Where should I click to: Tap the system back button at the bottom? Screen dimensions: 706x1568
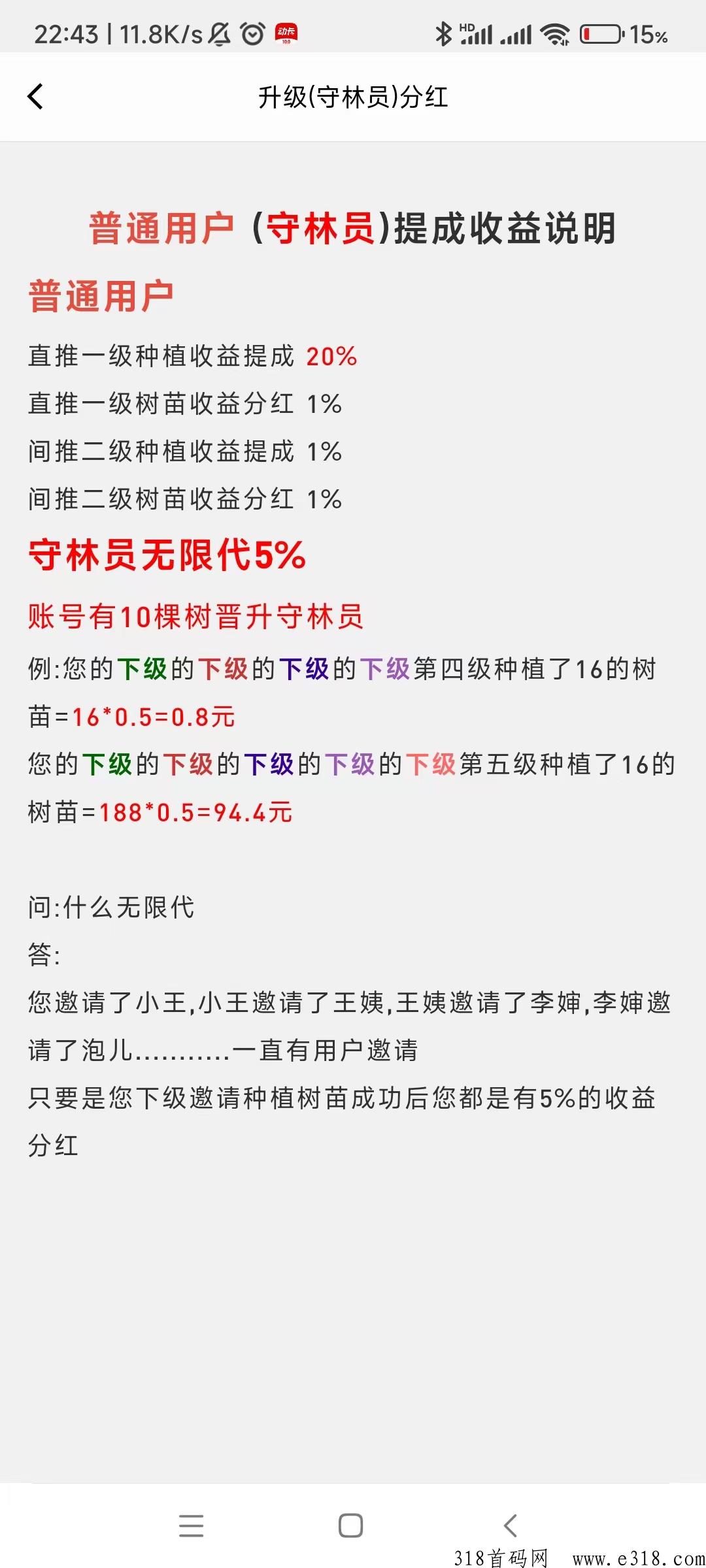click(x=511, y=1526)
